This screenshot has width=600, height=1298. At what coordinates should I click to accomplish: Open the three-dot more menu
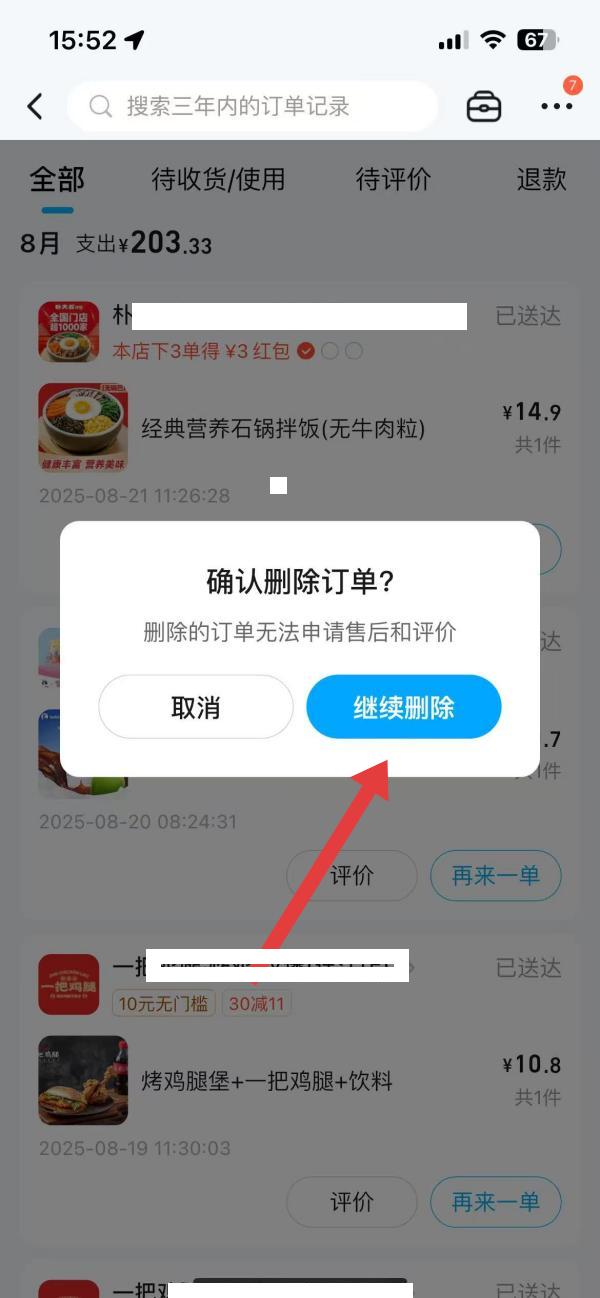tap(556, 106)
